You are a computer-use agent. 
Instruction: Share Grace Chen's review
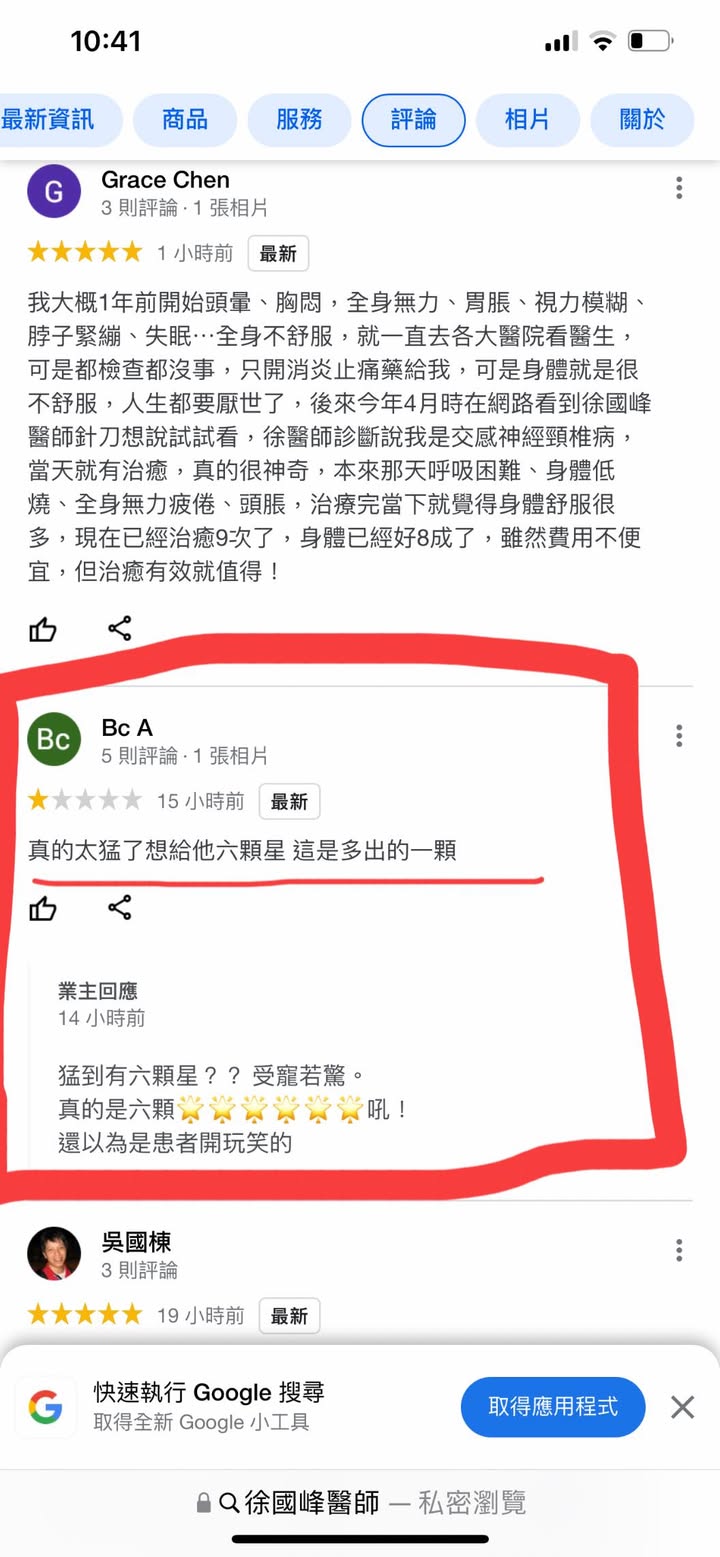(x=120, y=629)
